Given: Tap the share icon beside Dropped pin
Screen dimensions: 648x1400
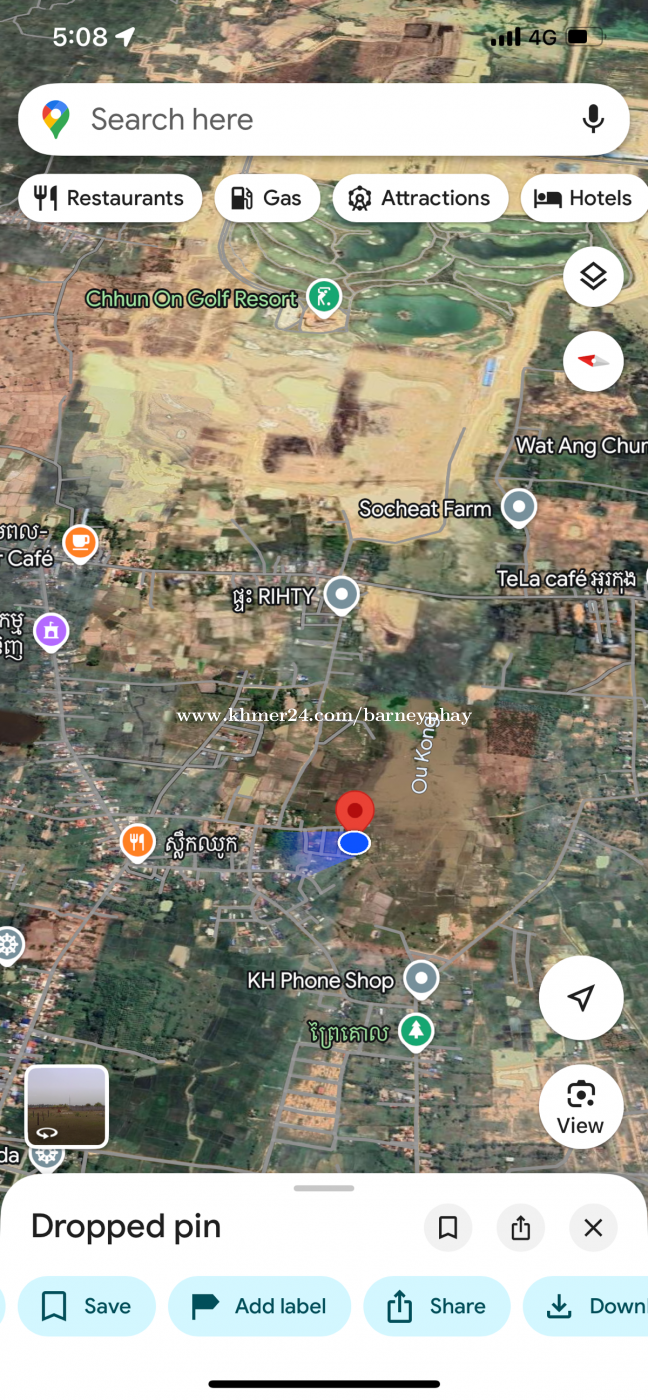Looking at the screenshot, I should (x=520, y=1227).
